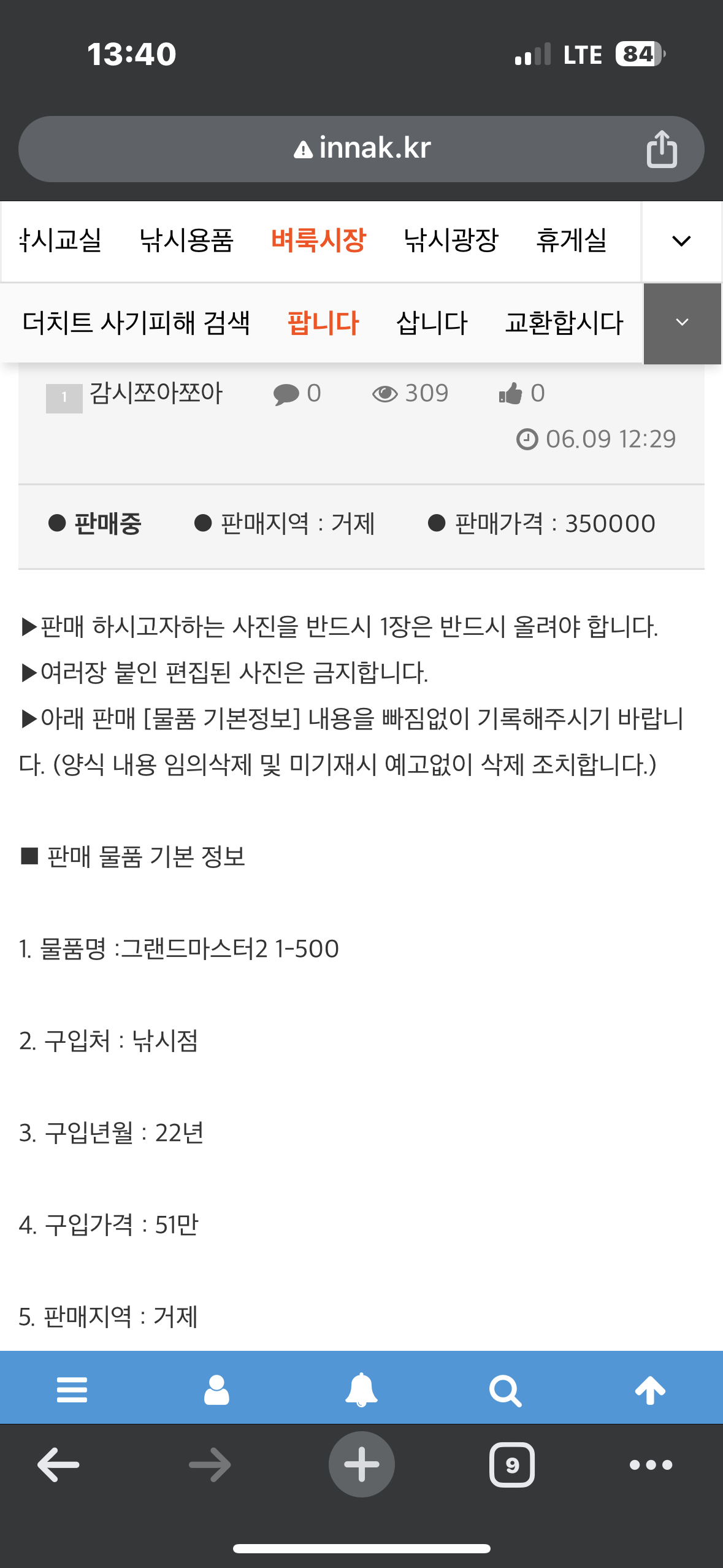Open the 삽니다 board
Image resolution: width=723 pixels, height=1568 pixels.
(x=432, y=323)
